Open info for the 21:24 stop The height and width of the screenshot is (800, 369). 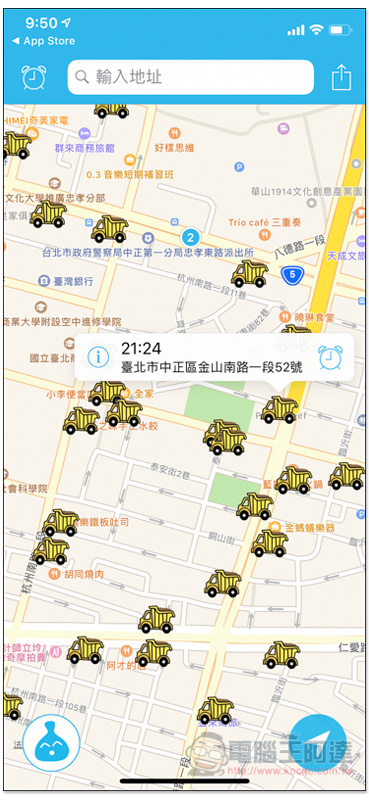pyautogui.click(x=98, y=357)
